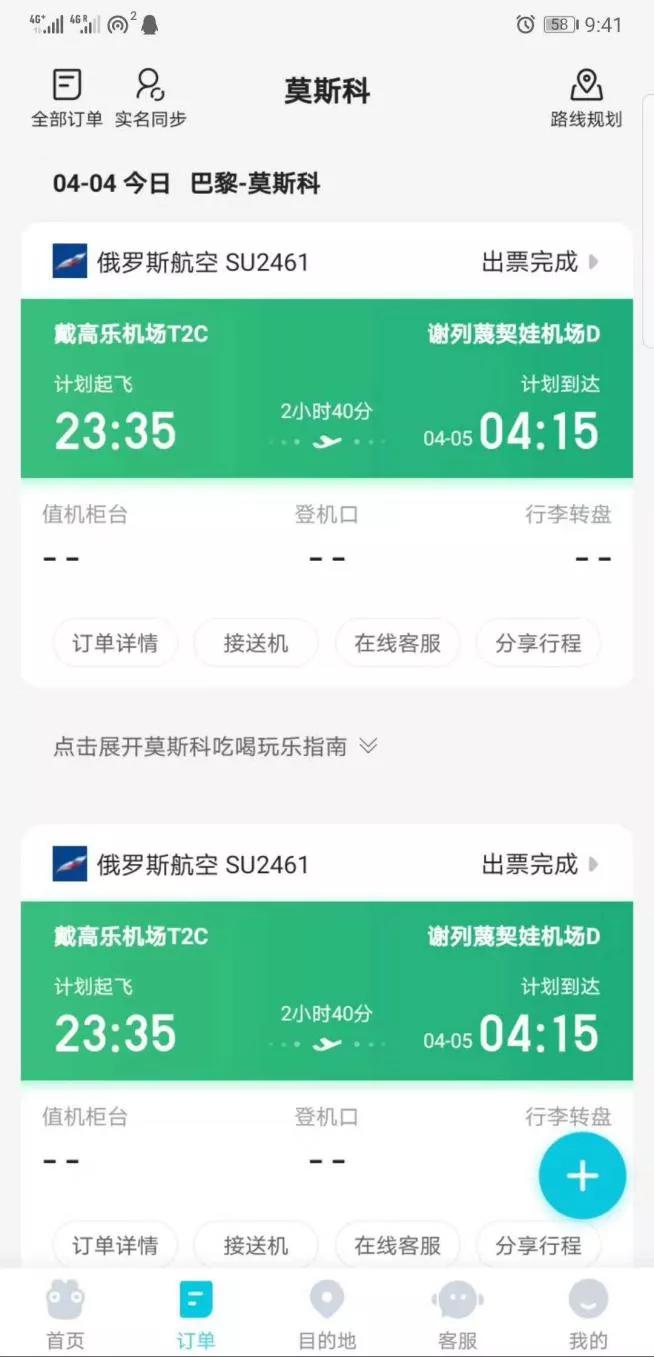Image resolution: width=654 pixels, height=1357 pixels.
Task: Open 全部订单 (all orders)
Action: coord(67,97)
